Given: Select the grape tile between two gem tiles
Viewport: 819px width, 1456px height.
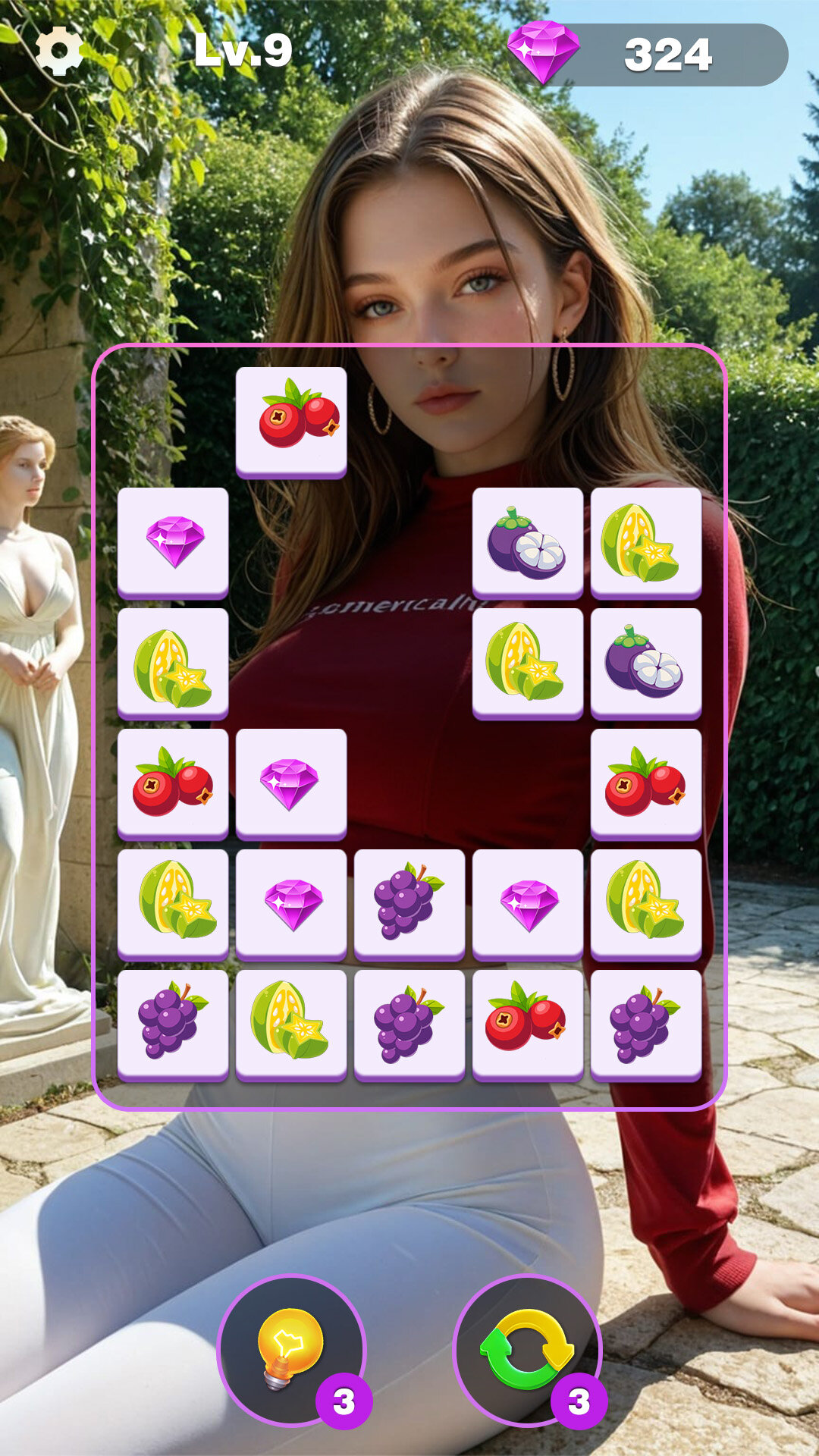Looking at the screenshot, I should [409, 905].
